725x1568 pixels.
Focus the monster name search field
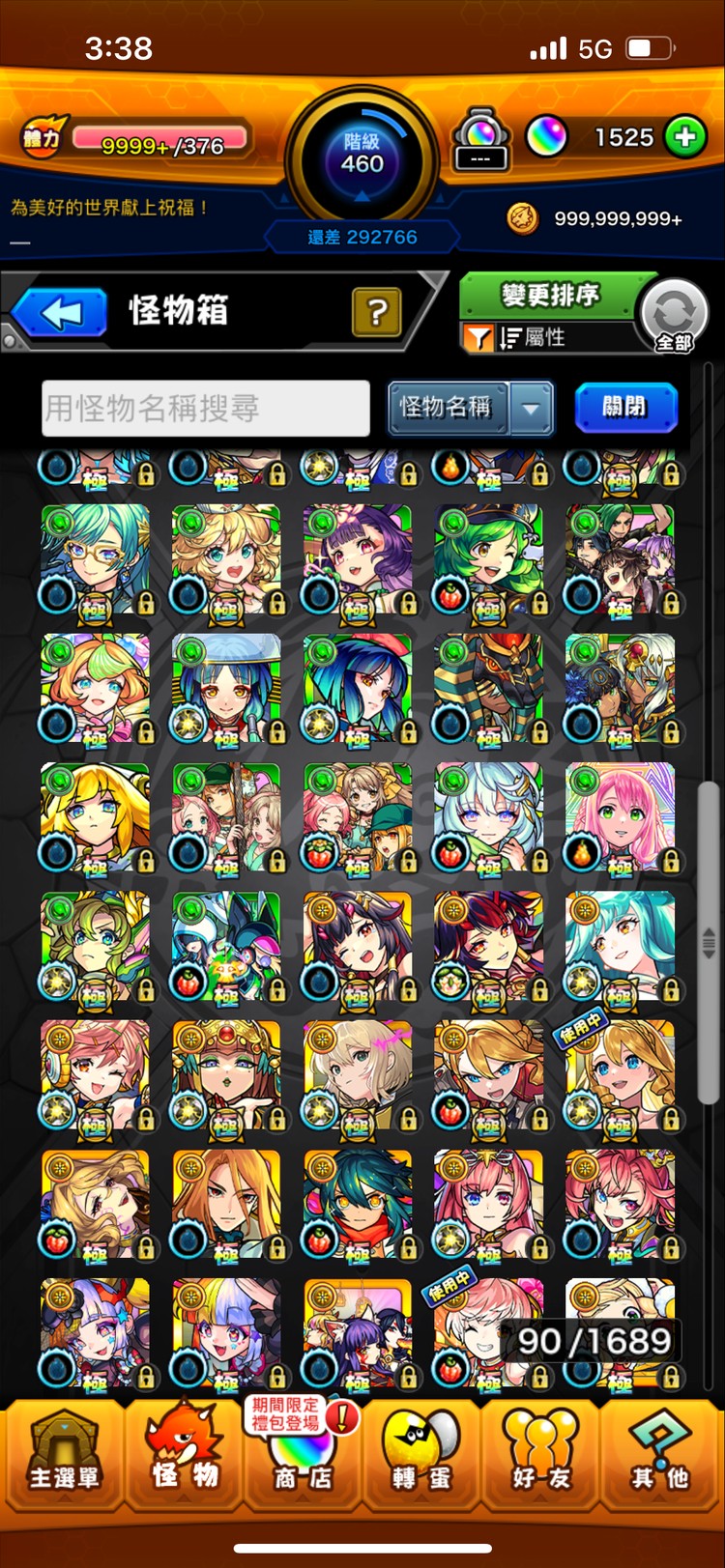pyautogui.click(x=206, y=408)
